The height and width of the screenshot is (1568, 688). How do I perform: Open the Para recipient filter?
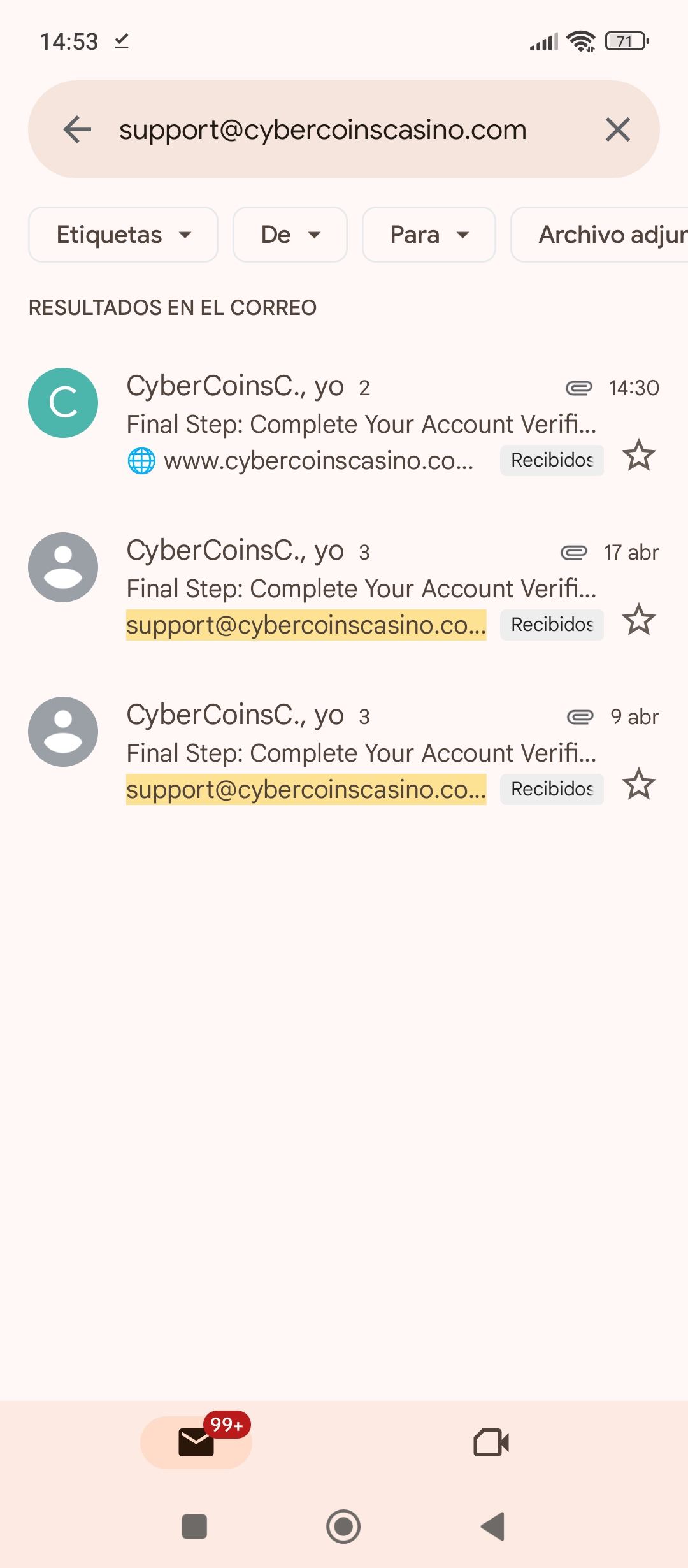click(429, 235)
